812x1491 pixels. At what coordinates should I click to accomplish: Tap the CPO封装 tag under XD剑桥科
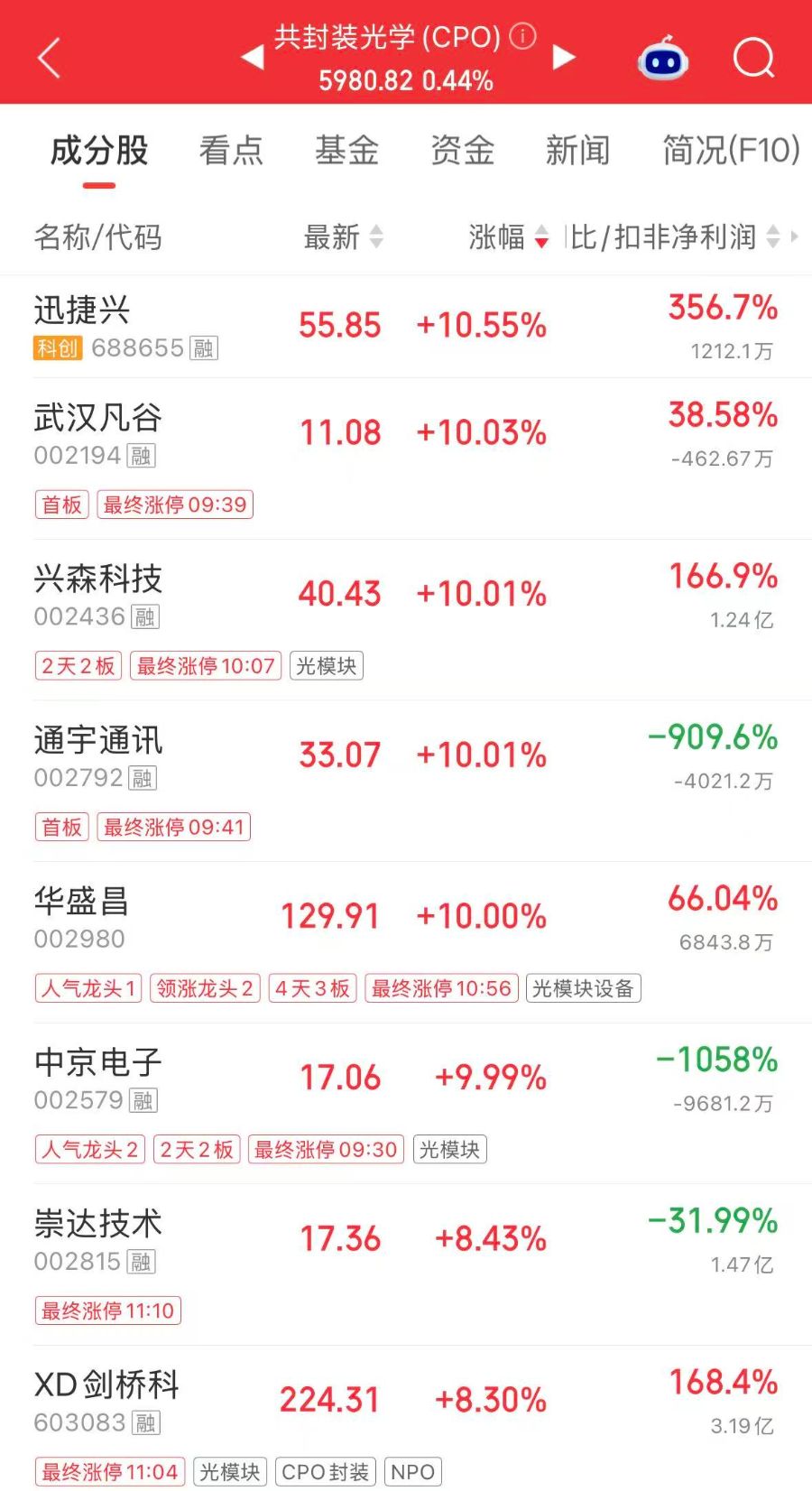coord(326,1472)
